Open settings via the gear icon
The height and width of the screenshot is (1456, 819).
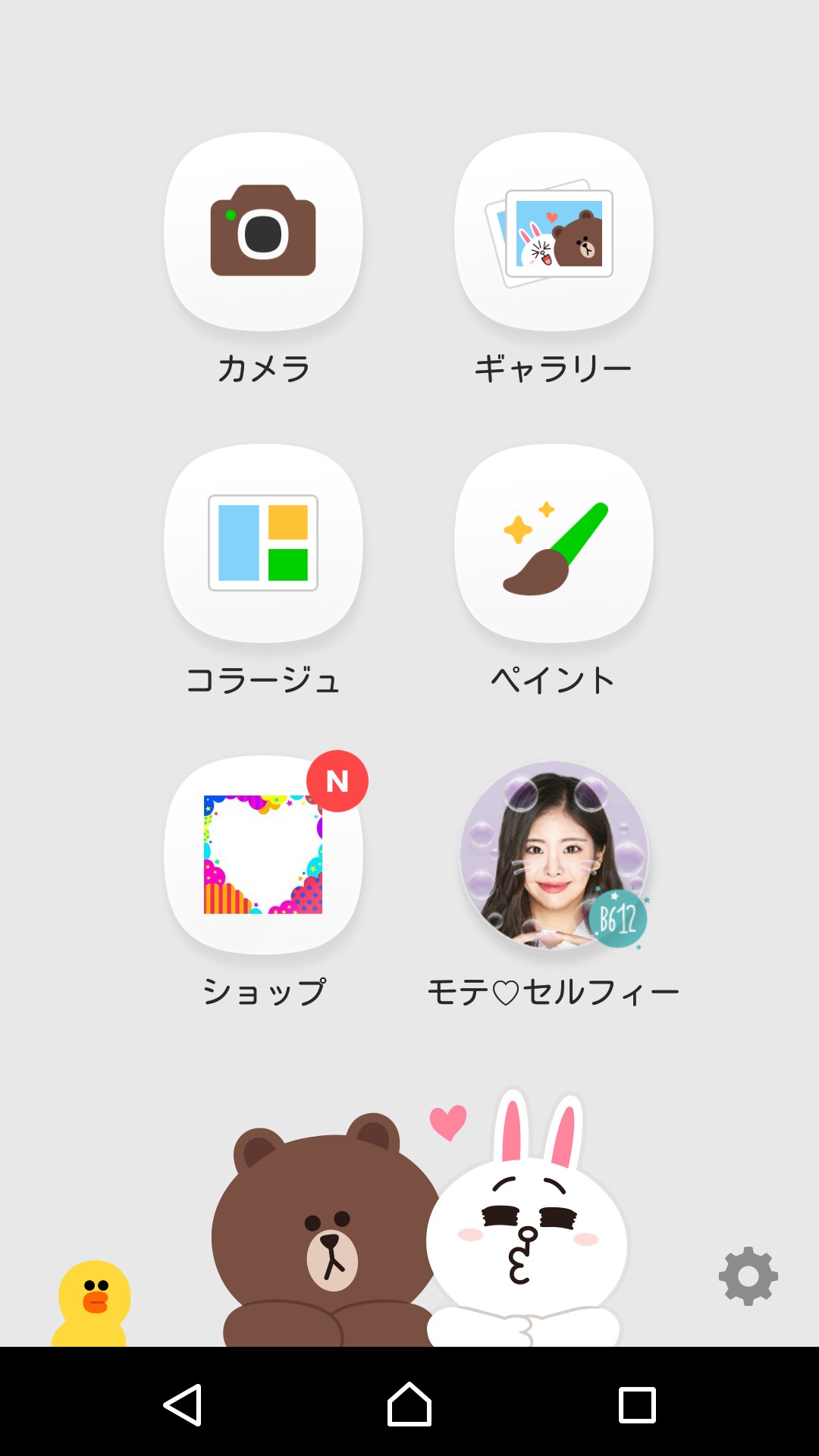coord(748,1276)
